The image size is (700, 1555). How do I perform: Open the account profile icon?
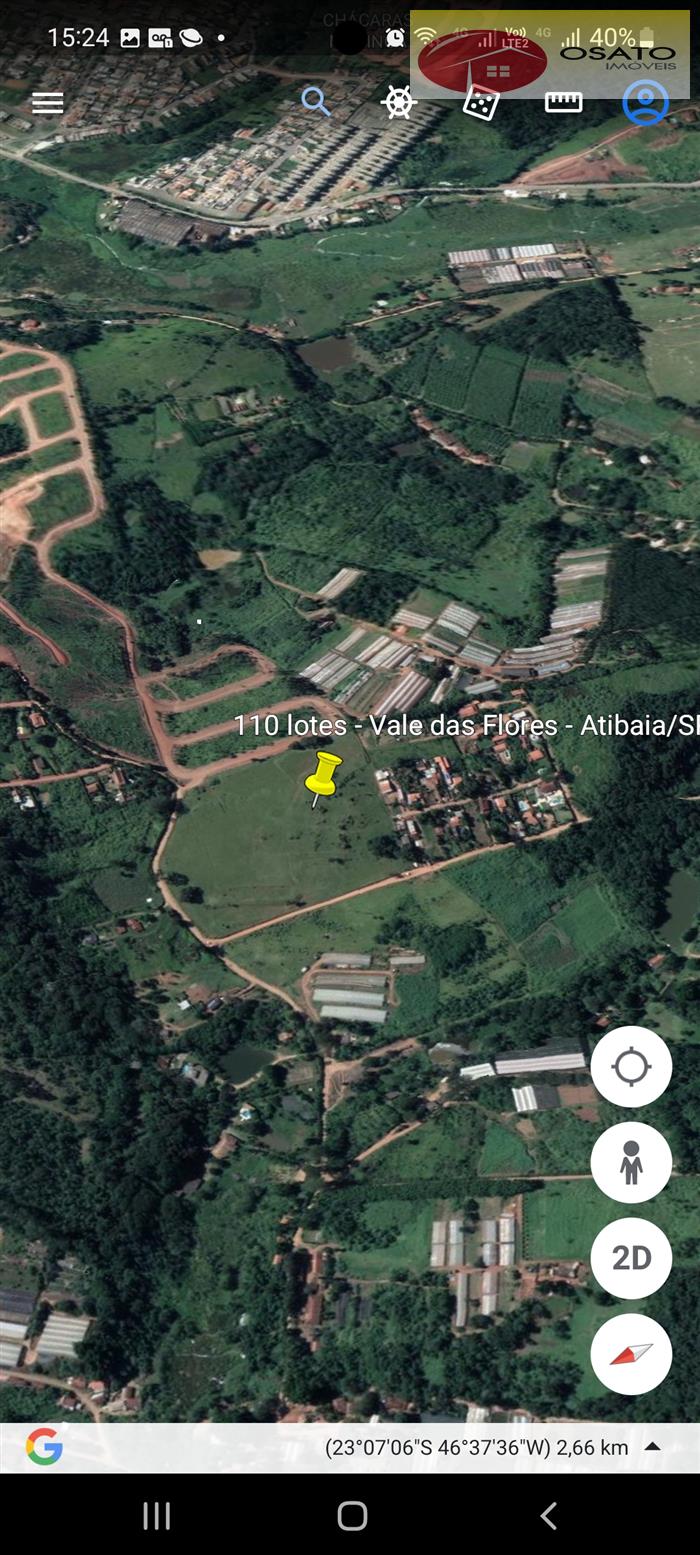[x=645, y=102]
